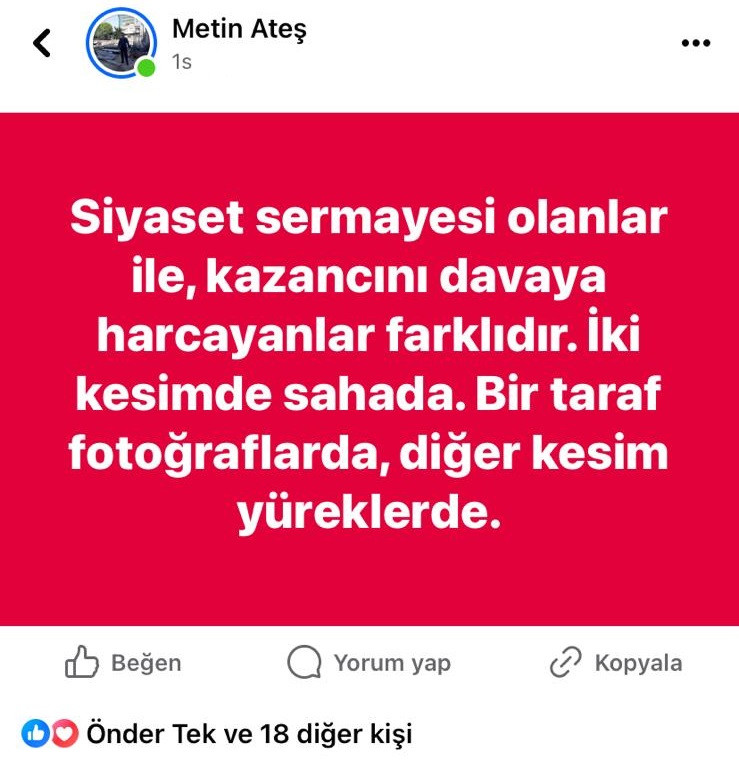
Task: Tap Yorum yap to comment
Action: 369,662
